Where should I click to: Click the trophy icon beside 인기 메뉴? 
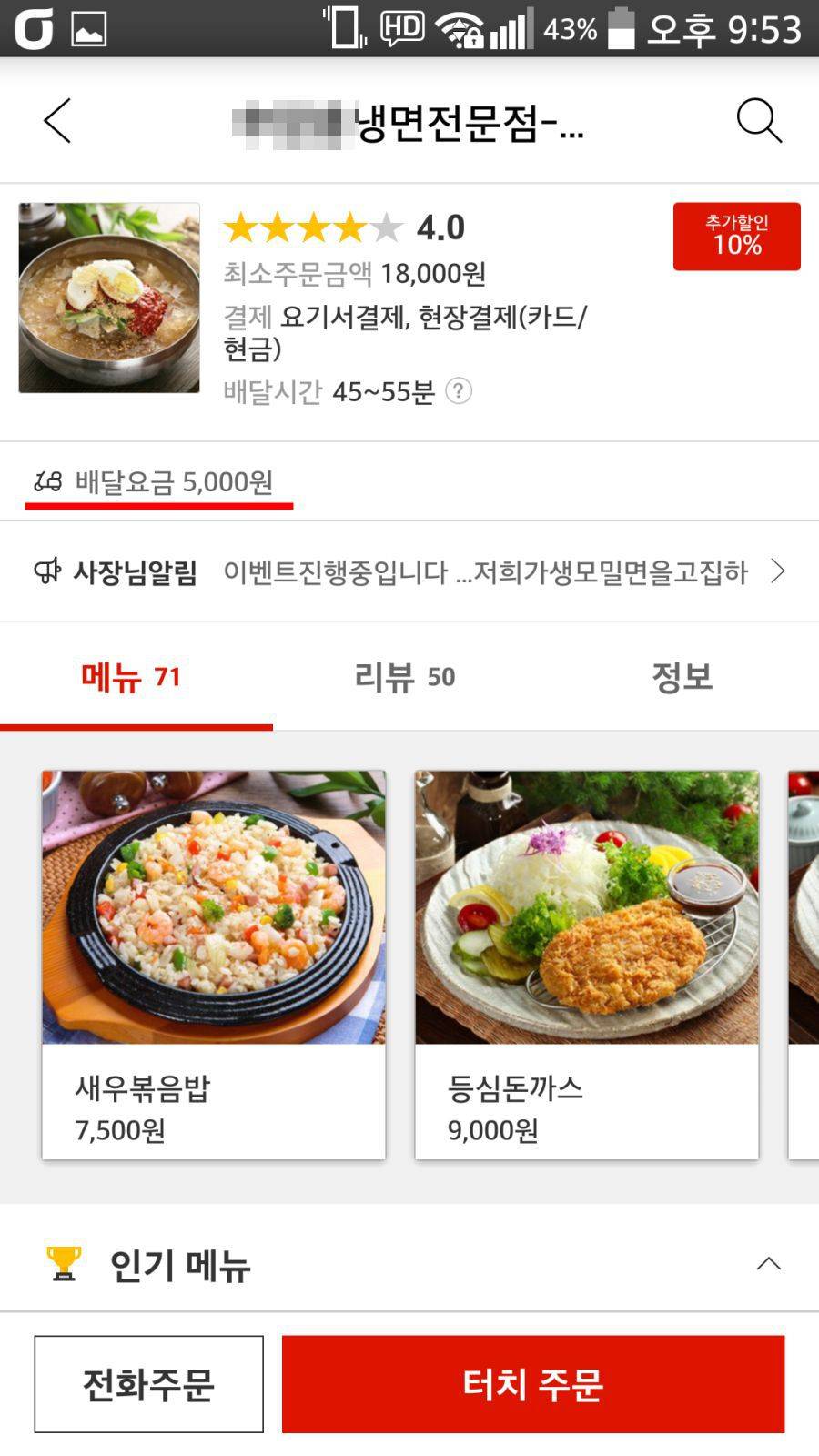[x=62, y=1264]
